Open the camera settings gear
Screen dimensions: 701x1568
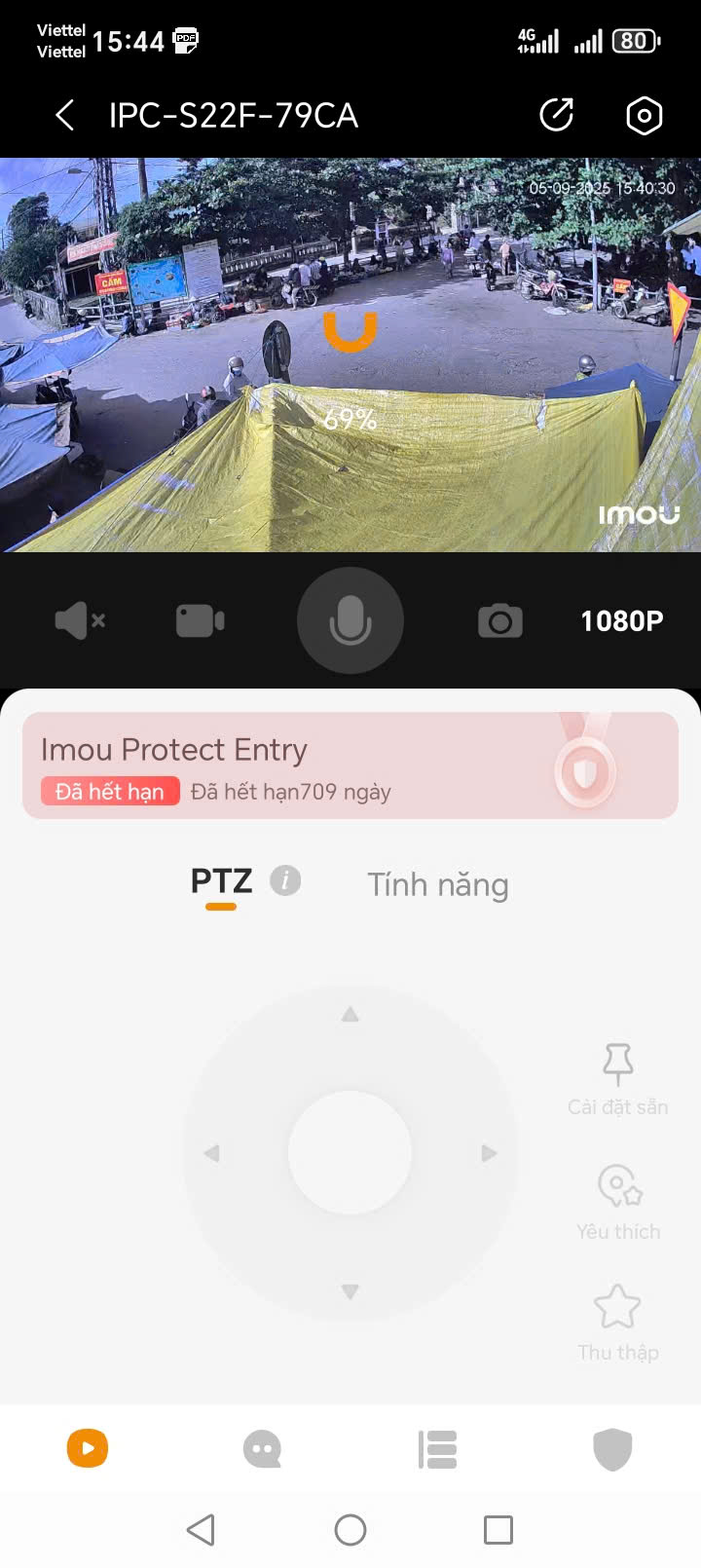[644, 116]
